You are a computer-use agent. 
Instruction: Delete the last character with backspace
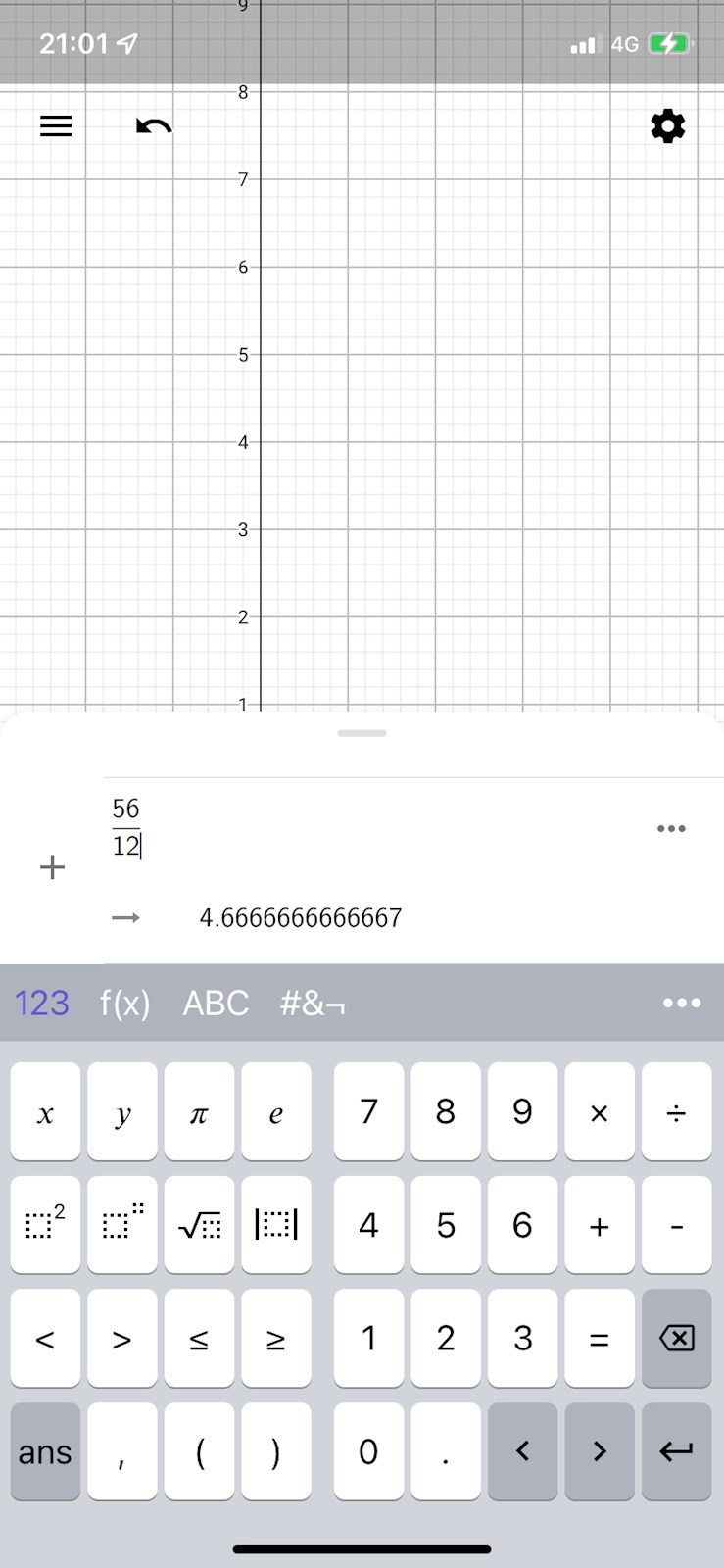tap(676, 1338)
